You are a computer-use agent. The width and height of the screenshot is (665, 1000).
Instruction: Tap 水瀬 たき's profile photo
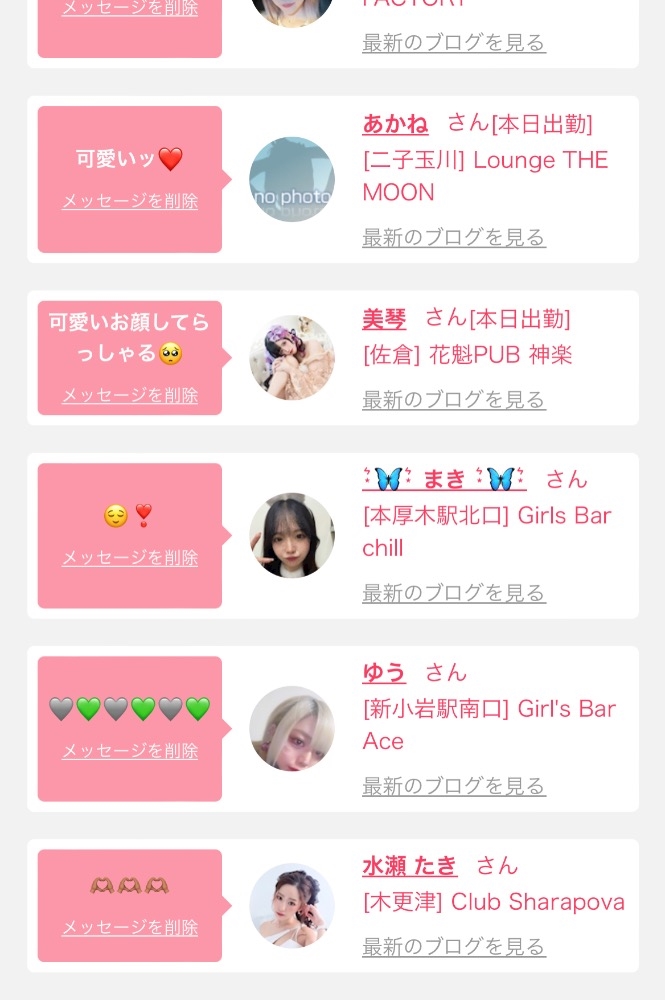[292, 906]
